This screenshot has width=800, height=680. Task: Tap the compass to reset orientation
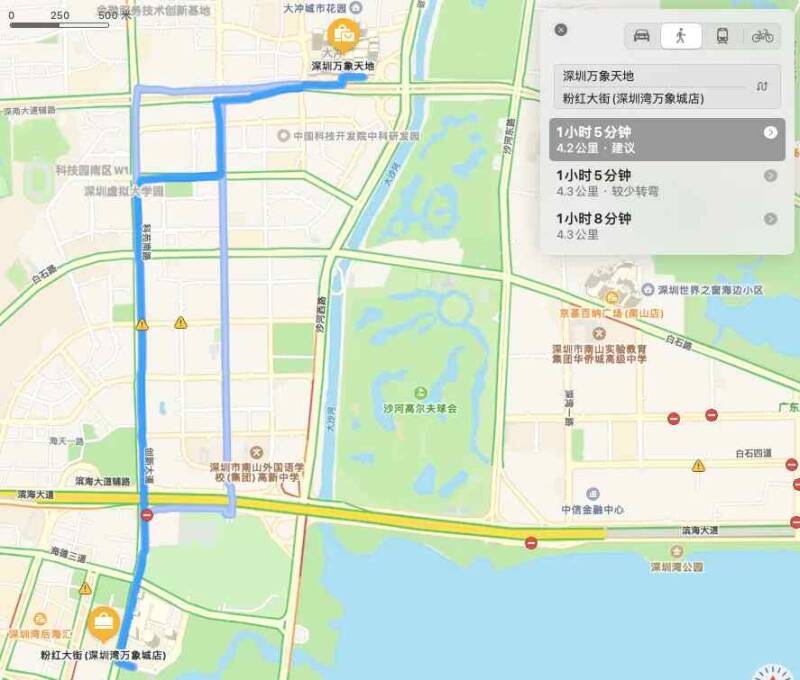[772, 672]
